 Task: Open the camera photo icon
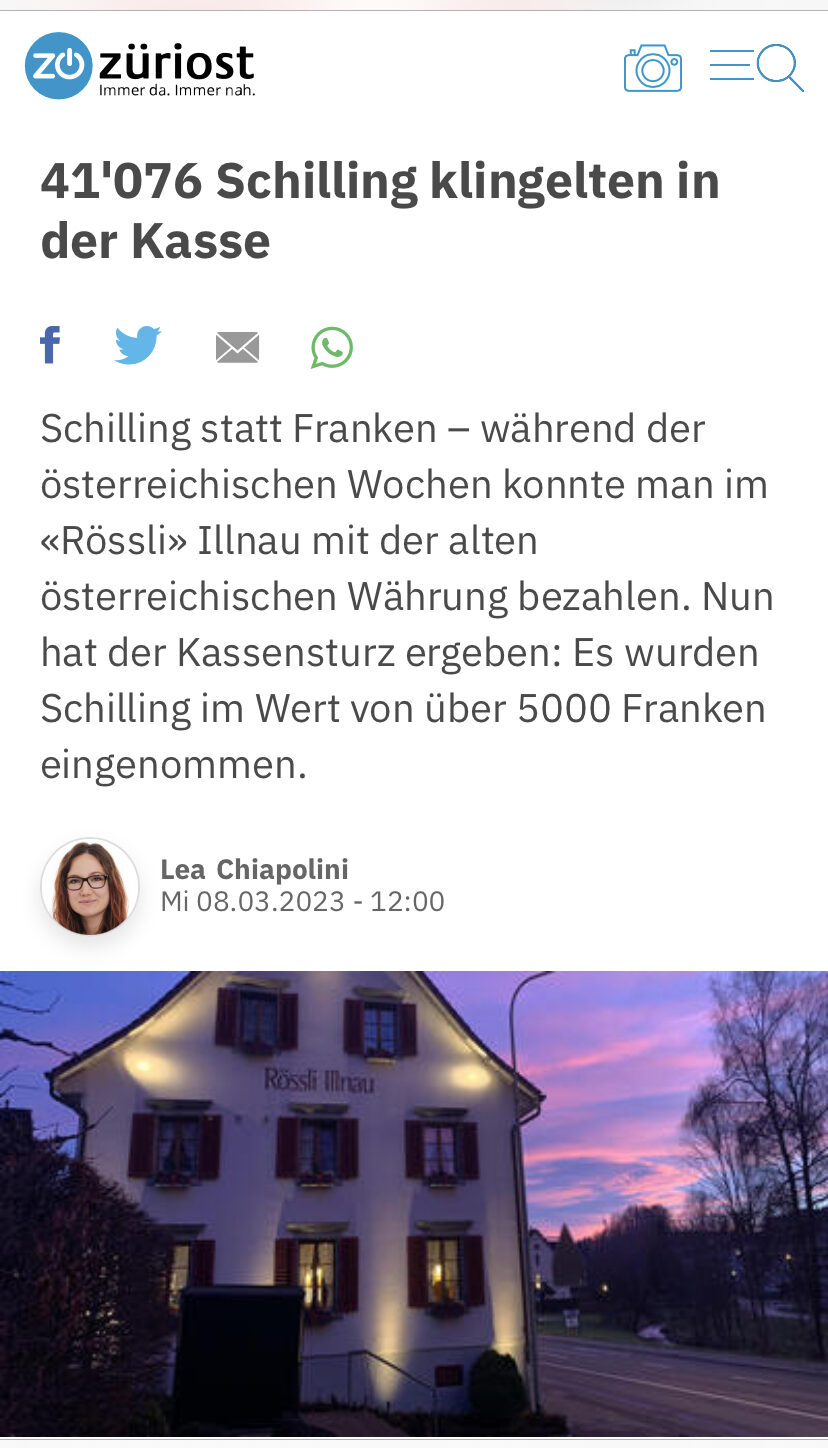pyautogui.click(x=652, y=68)
